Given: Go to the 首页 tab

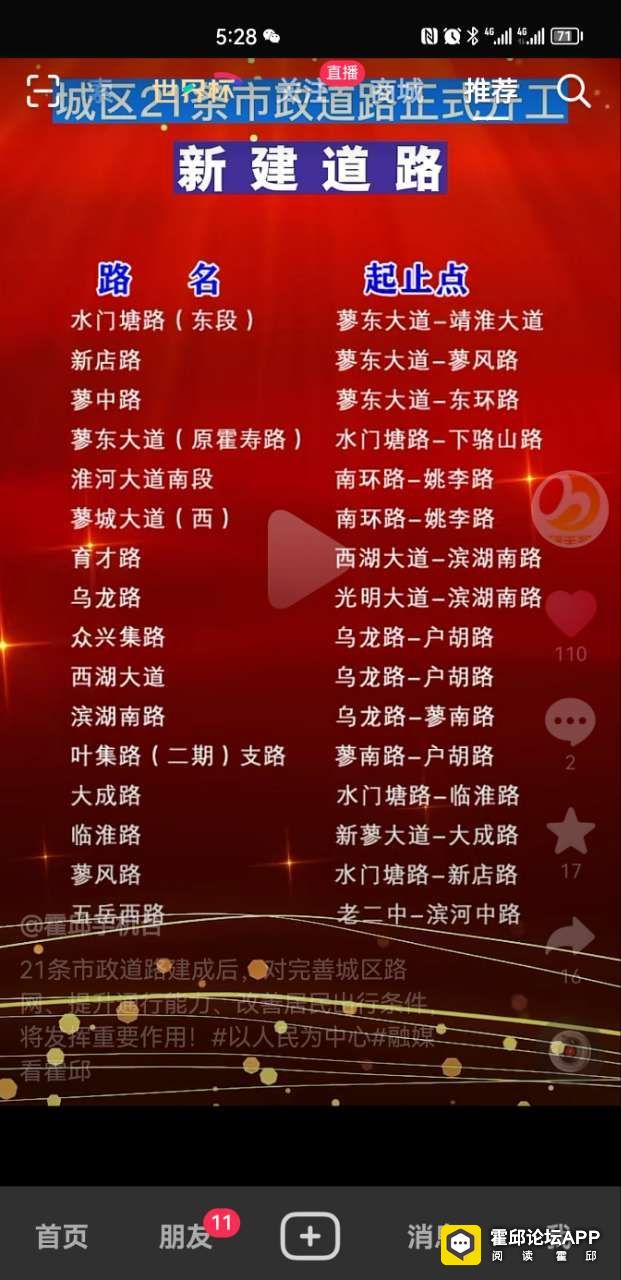Looking at the screenshot, I should [x=62, y=1236].
